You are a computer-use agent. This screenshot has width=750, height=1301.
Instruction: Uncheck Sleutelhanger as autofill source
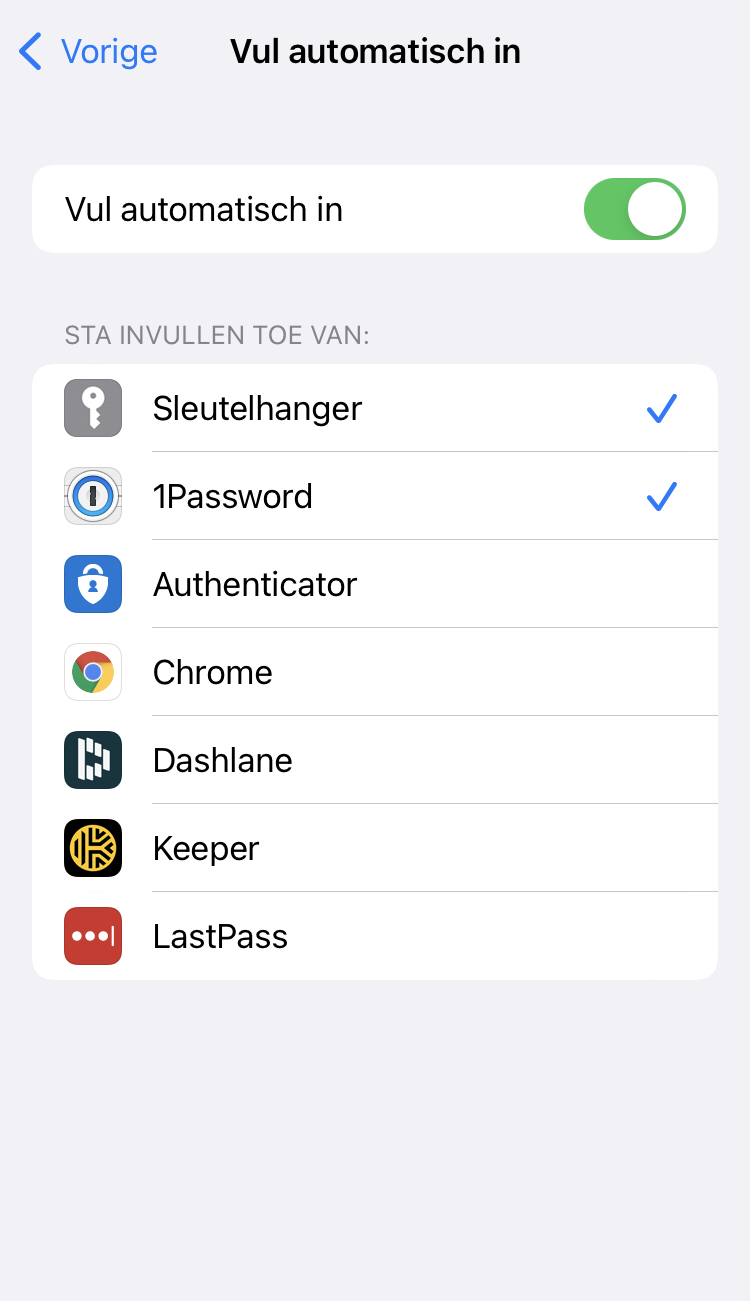coord(374,408)
